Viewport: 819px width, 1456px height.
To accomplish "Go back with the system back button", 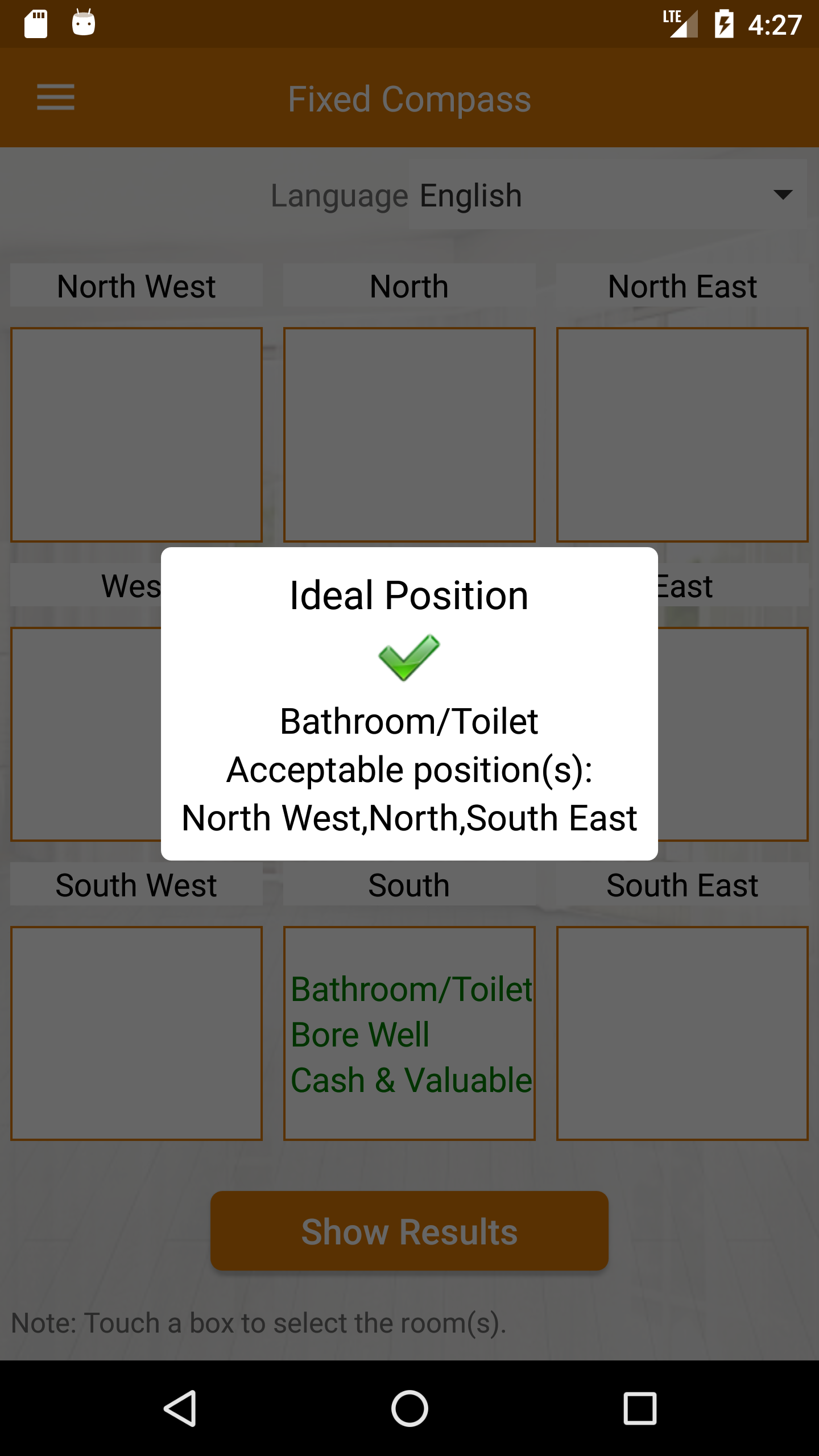I will click(180, 1408).
